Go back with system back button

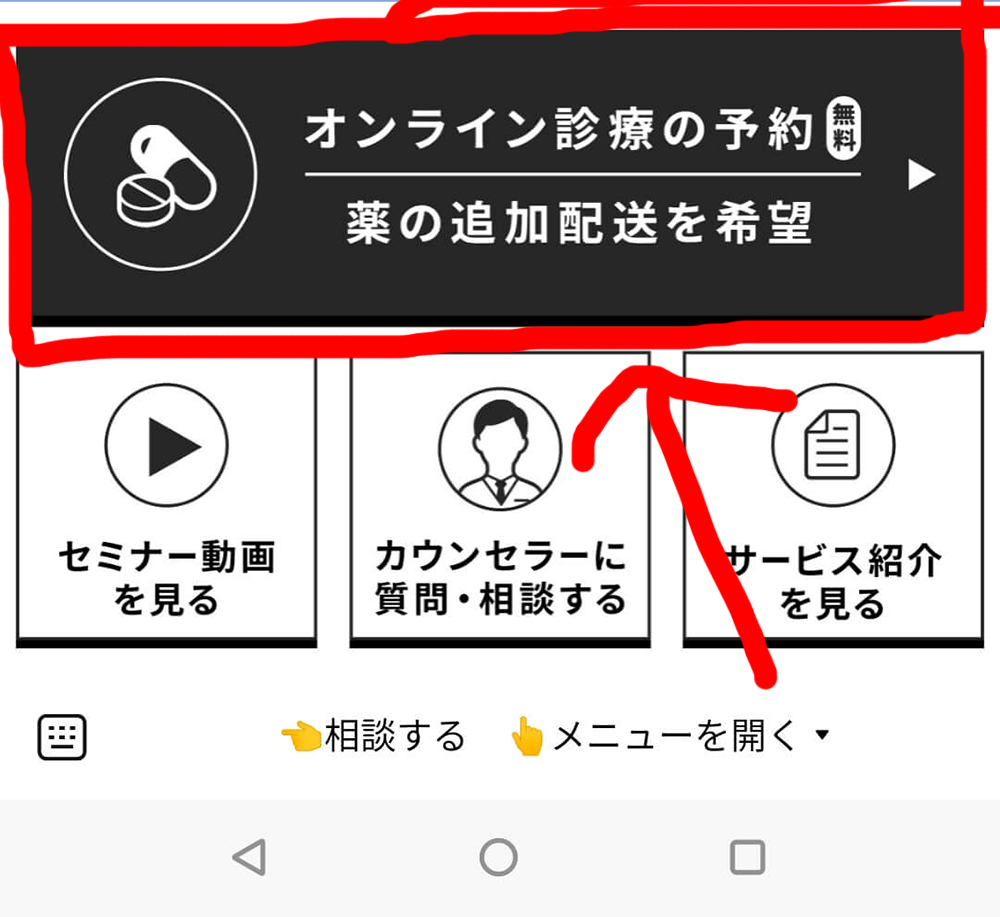(x=249, y=857)
